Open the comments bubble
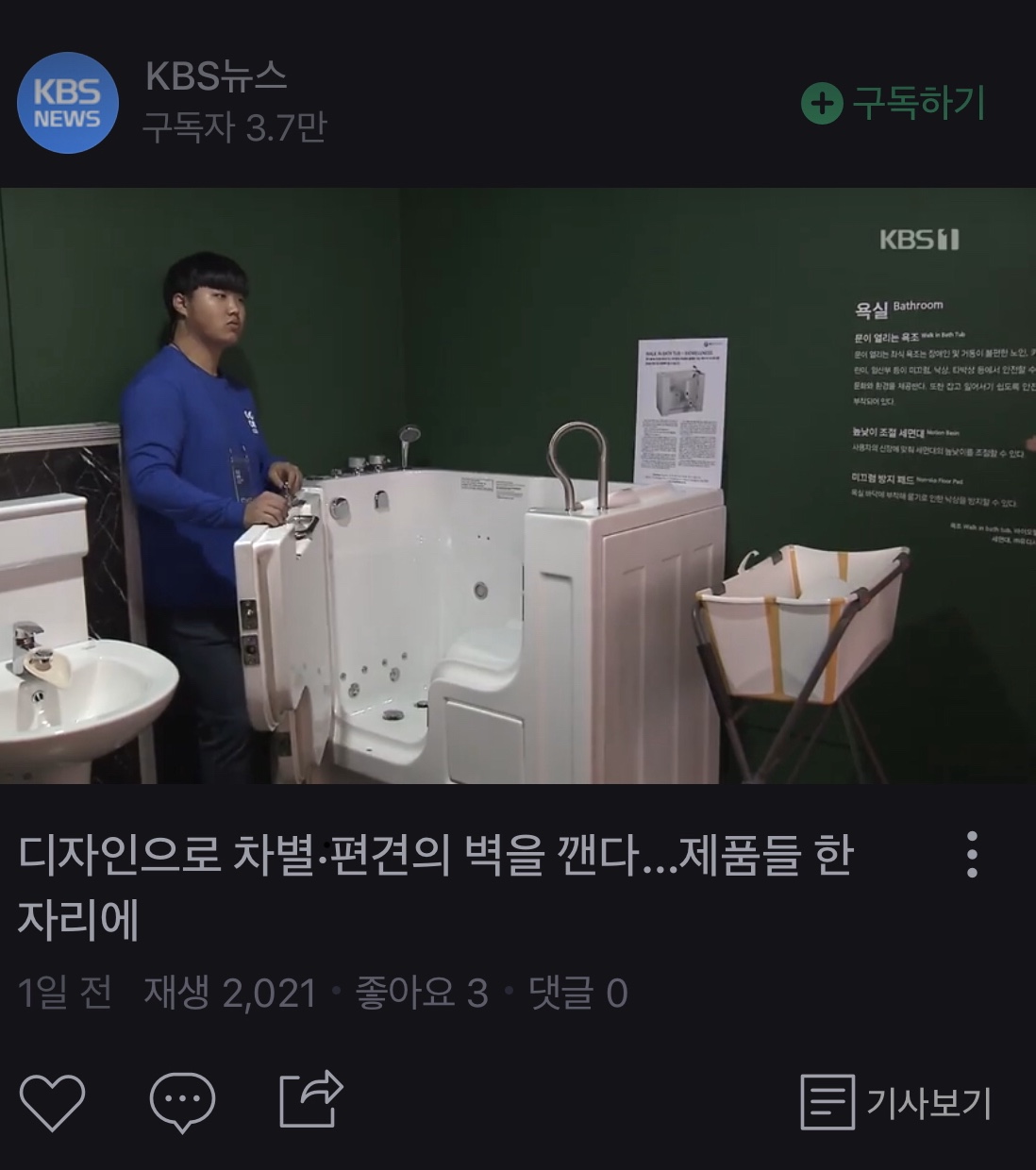The height and width of the screenshot is (1170, 1036). point(182,1101)
